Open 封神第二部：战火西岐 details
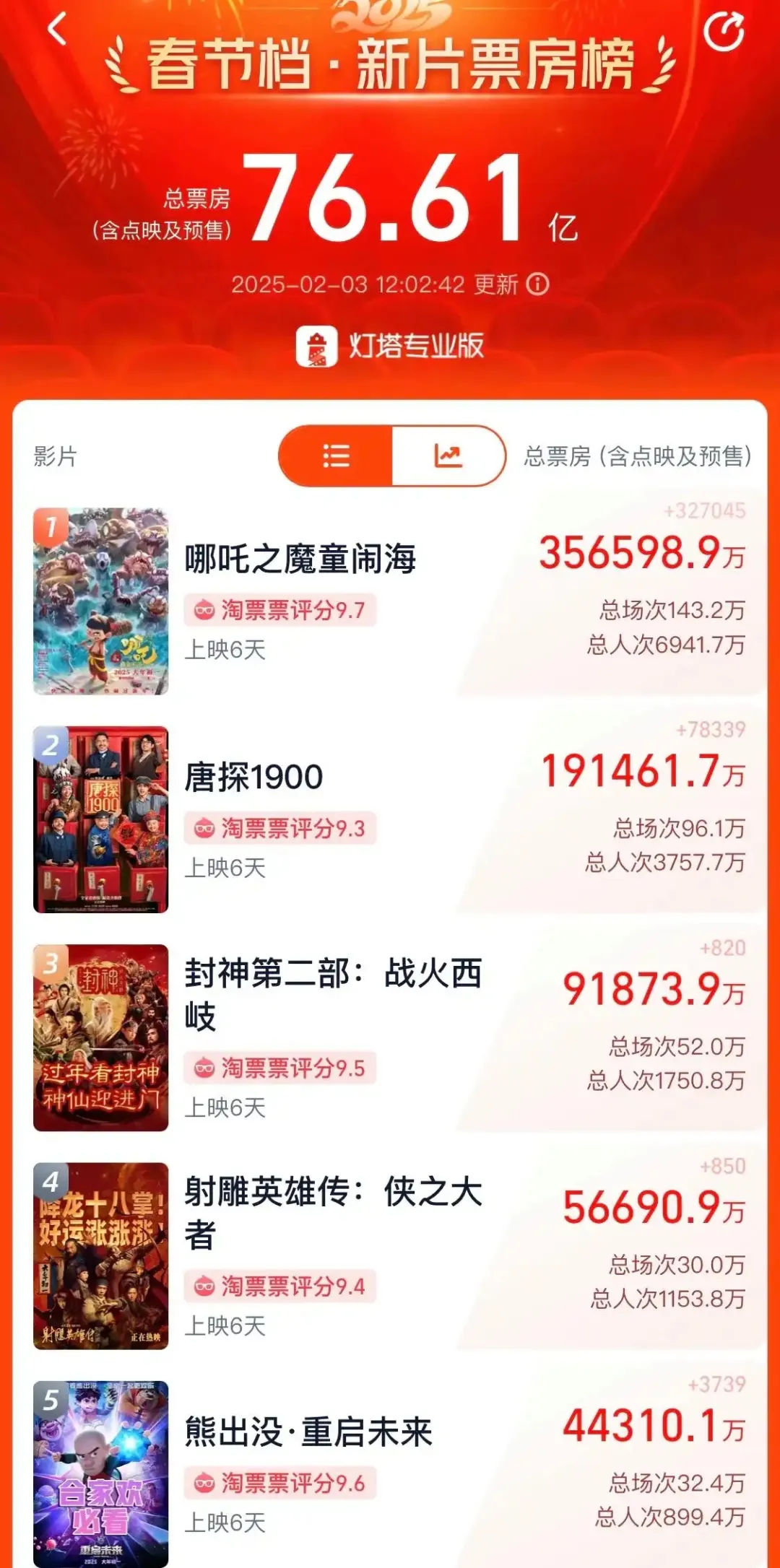Image resolution: width=780 pixels, height=1568 pixels. pos(332,995)
